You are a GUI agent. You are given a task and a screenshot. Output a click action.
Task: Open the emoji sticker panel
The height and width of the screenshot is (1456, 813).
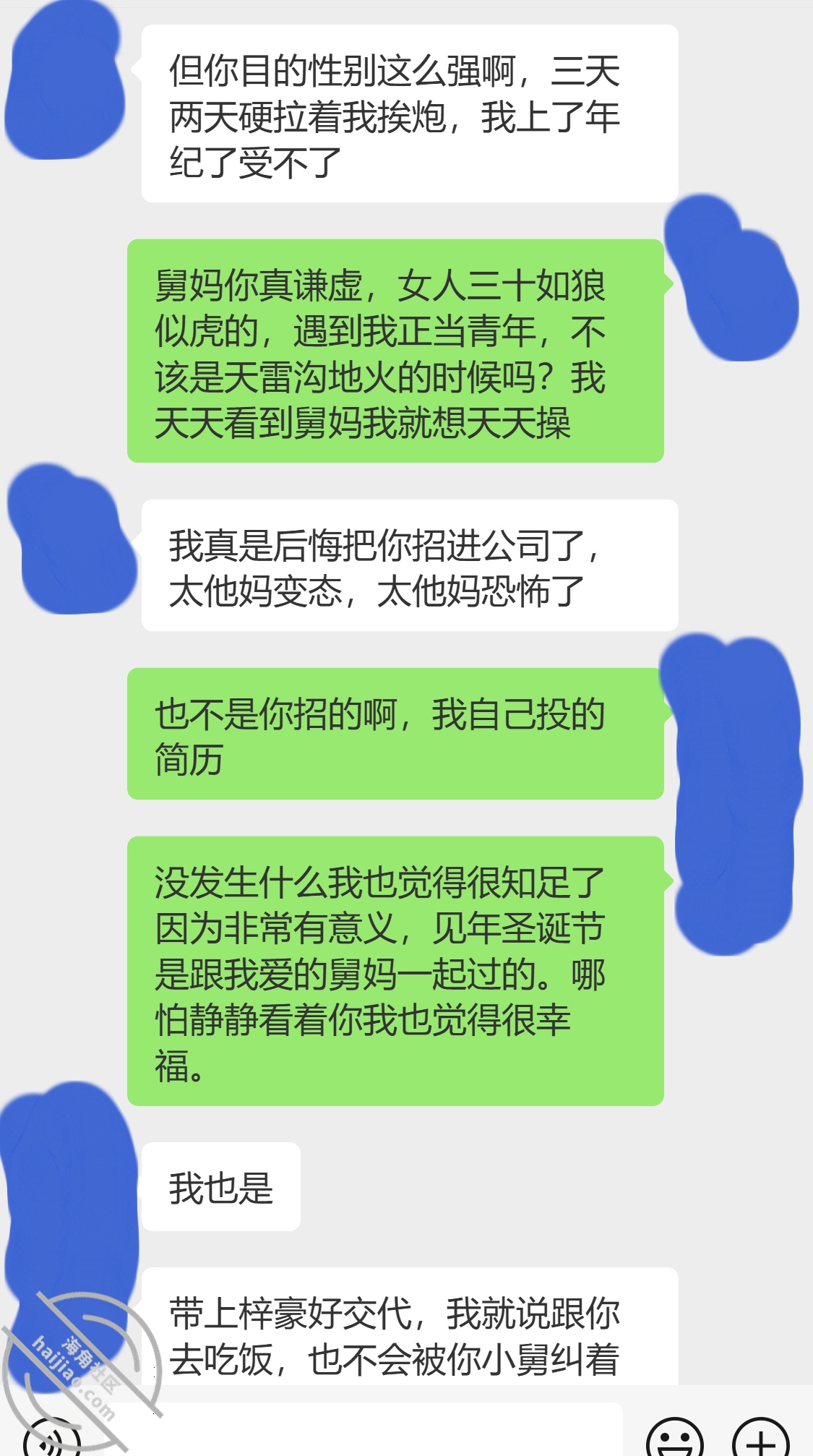(x=674, y=1440)
